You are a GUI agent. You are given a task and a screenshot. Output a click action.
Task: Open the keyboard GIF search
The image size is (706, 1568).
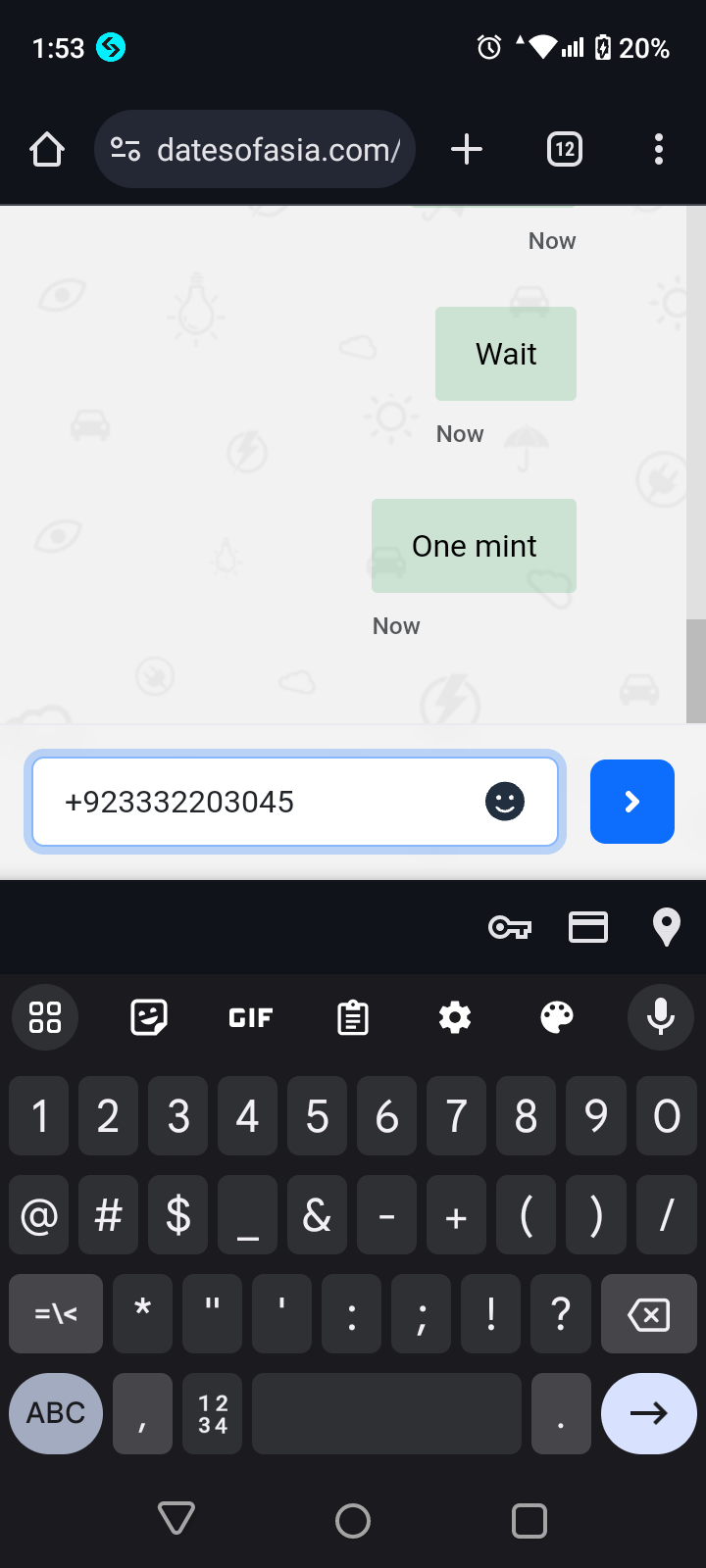click(251, 1018)
